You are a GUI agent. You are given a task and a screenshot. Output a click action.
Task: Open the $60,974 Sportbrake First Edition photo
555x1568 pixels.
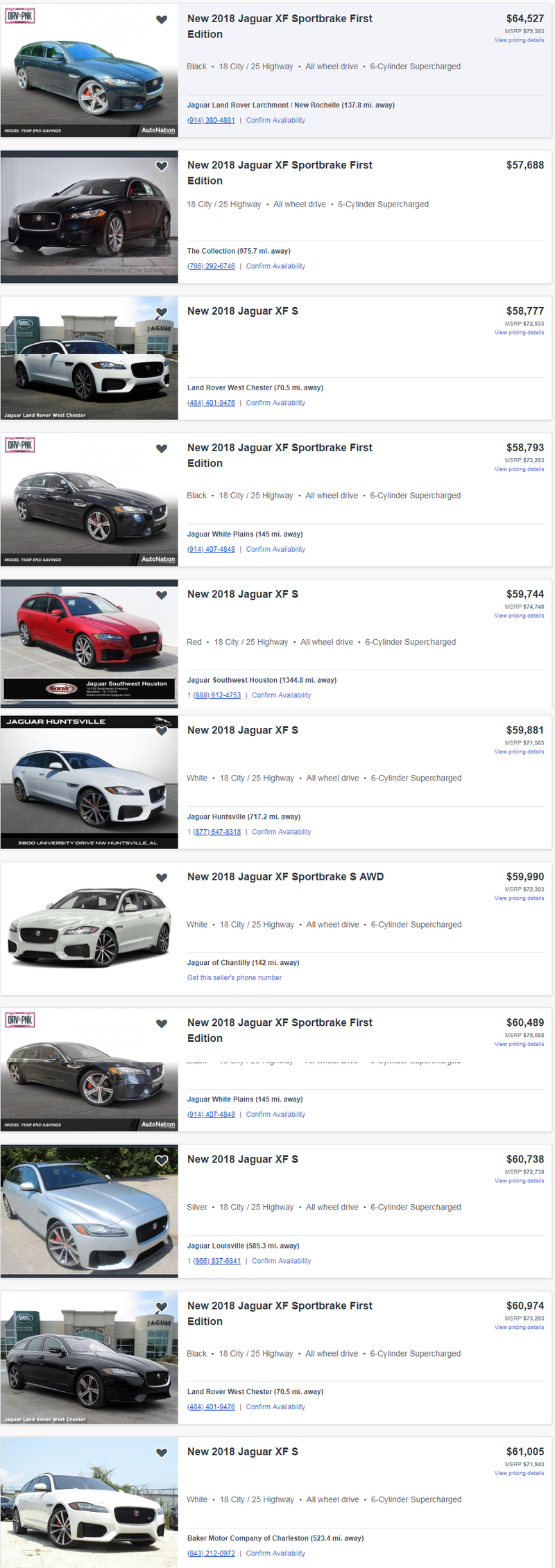pos(89,1358)
